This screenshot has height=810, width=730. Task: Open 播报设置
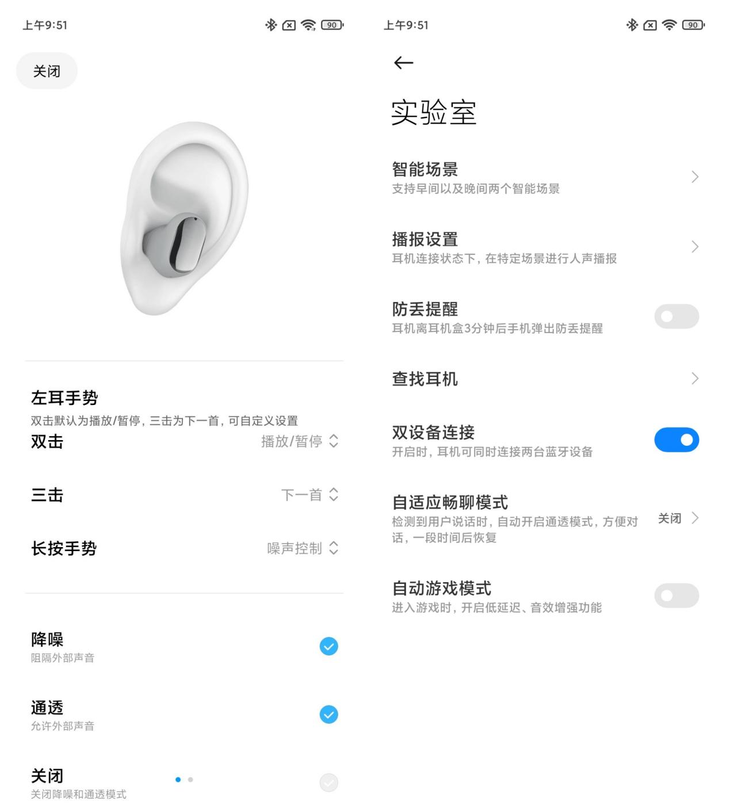(545, 247)
